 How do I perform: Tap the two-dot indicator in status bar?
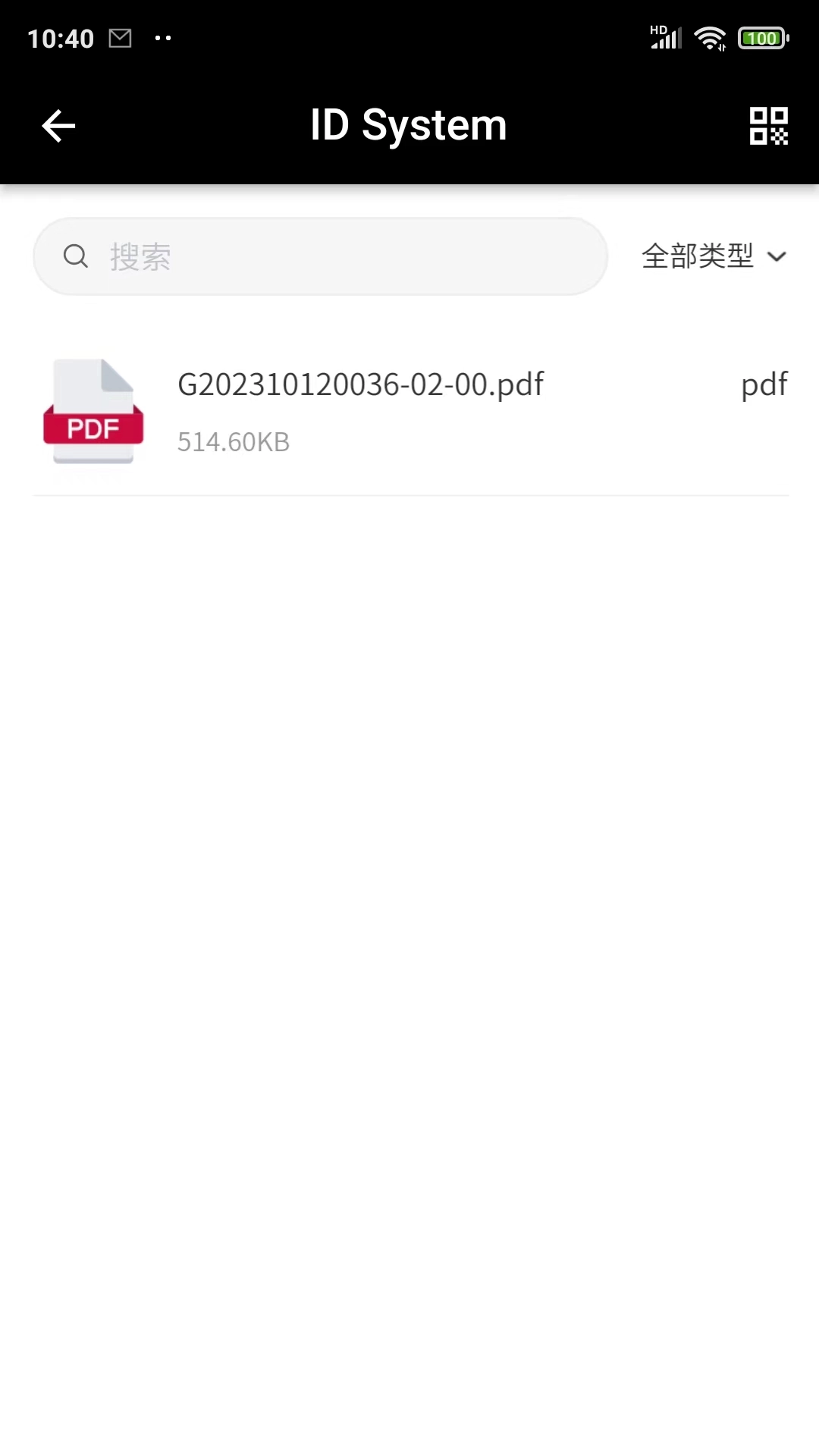pyautogui.click(x=163, y=38)
